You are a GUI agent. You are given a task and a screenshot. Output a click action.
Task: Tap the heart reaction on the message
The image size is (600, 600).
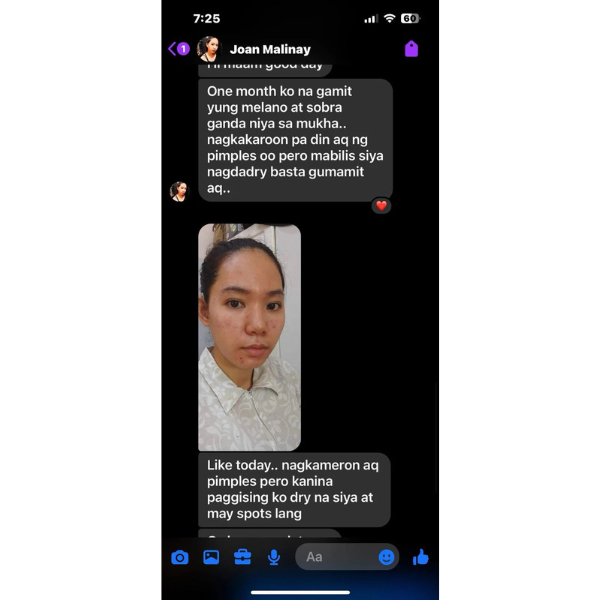point(381,205)
